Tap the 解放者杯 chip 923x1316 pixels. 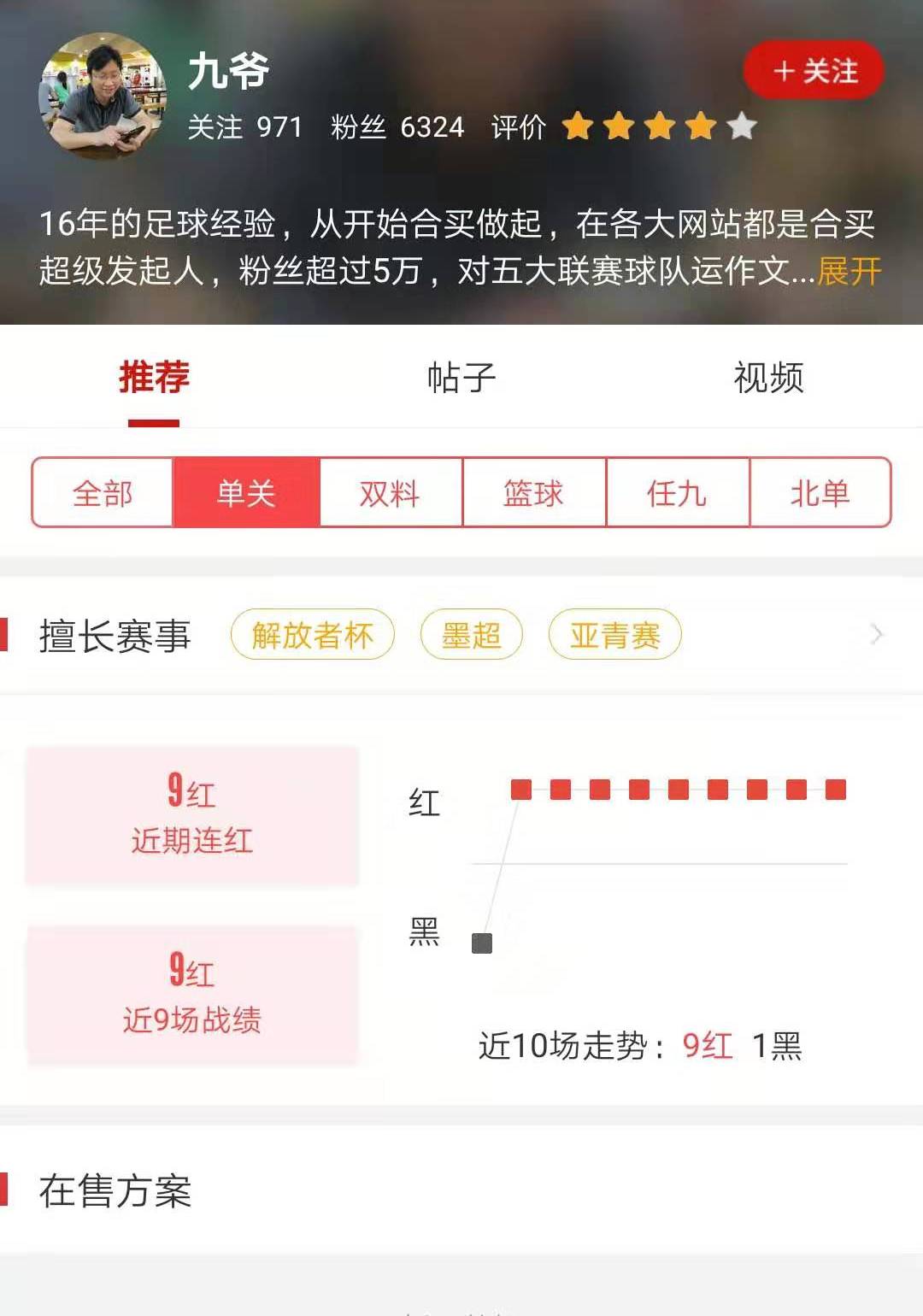point(313,635)
